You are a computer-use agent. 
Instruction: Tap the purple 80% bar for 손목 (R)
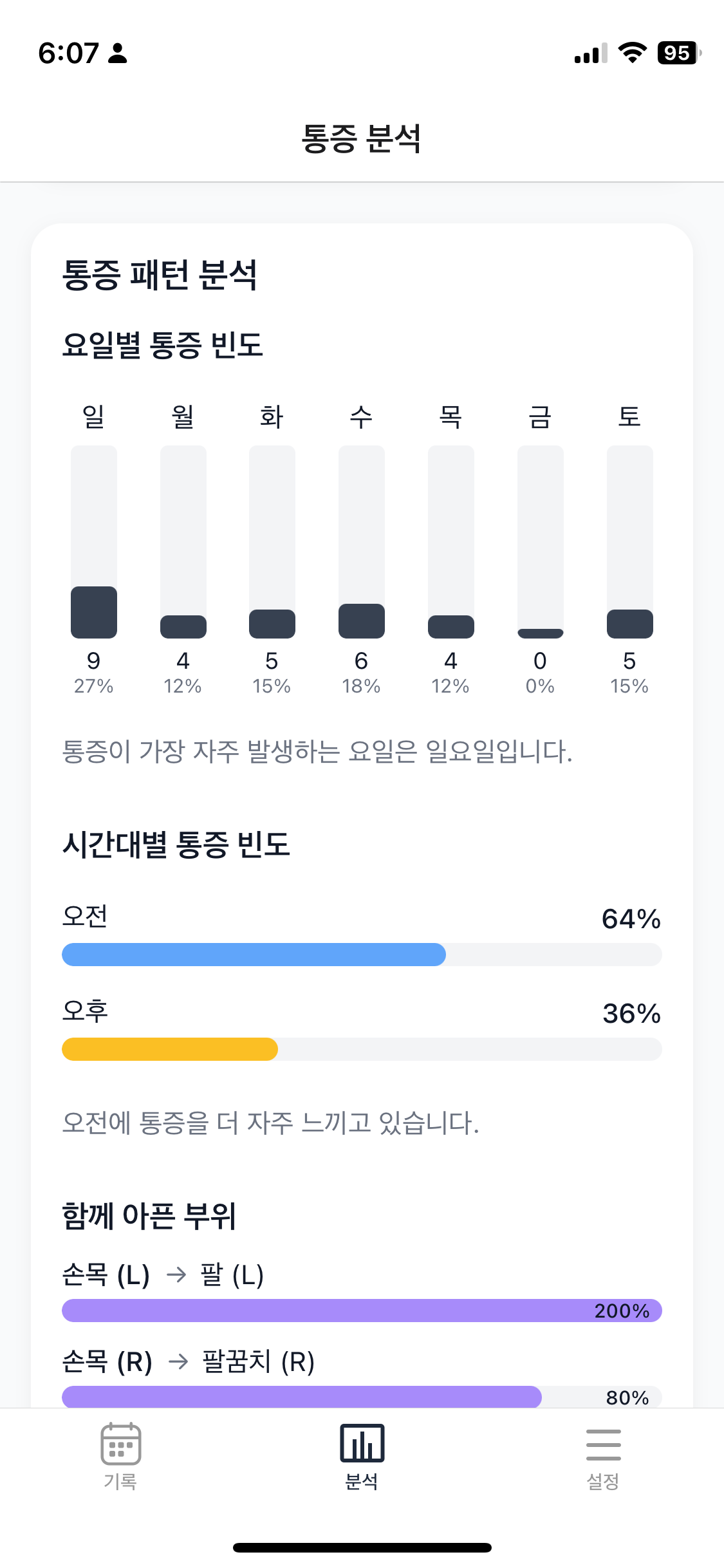[302, 1397]
